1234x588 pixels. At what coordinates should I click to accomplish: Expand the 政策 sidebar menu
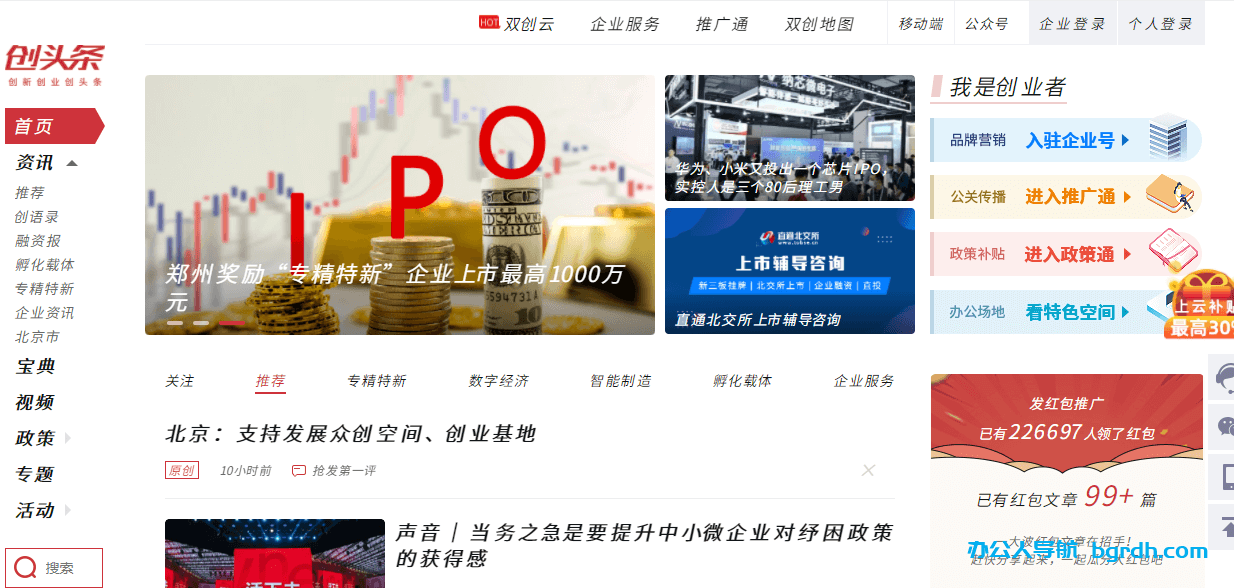pyautogui.click(x=68, y=439)
